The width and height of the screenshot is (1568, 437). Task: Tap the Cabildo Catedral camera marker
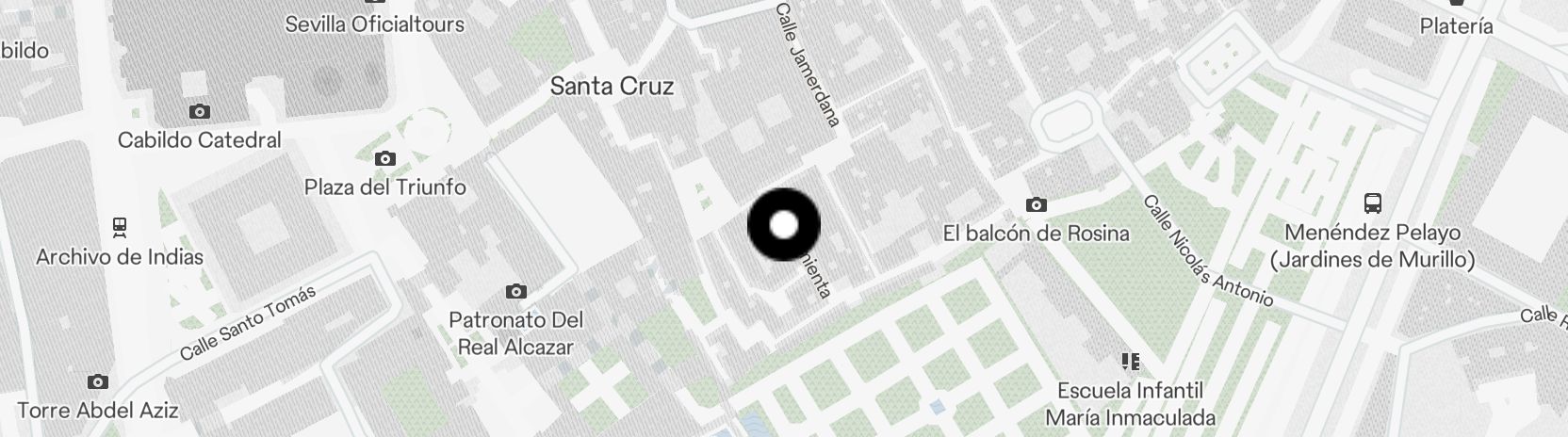tap(199, 112)
